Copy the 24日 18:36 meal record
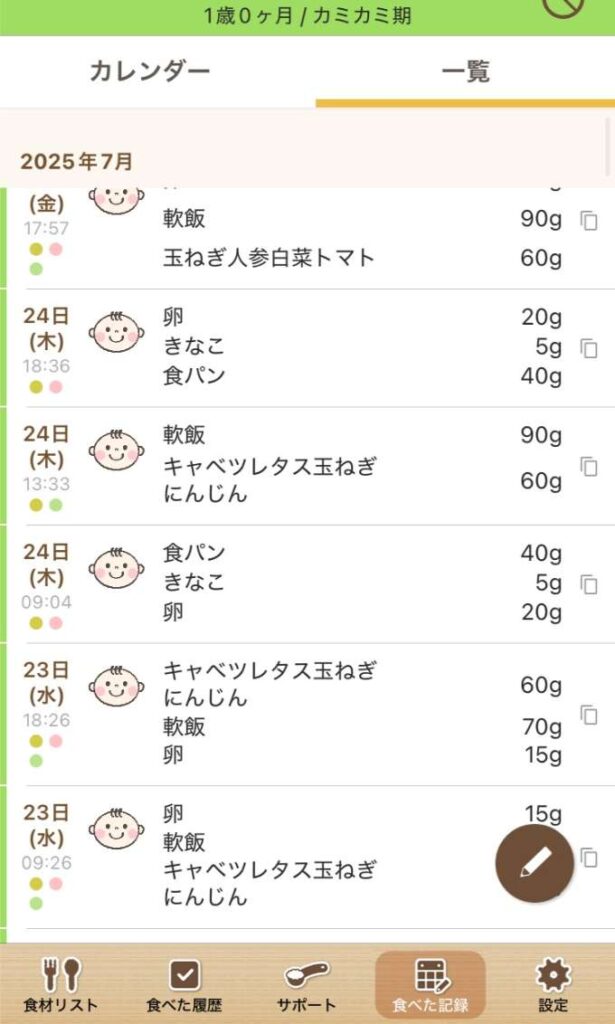Image resolution: width=615 pixels, height=1024 pixels. point(589,348)
